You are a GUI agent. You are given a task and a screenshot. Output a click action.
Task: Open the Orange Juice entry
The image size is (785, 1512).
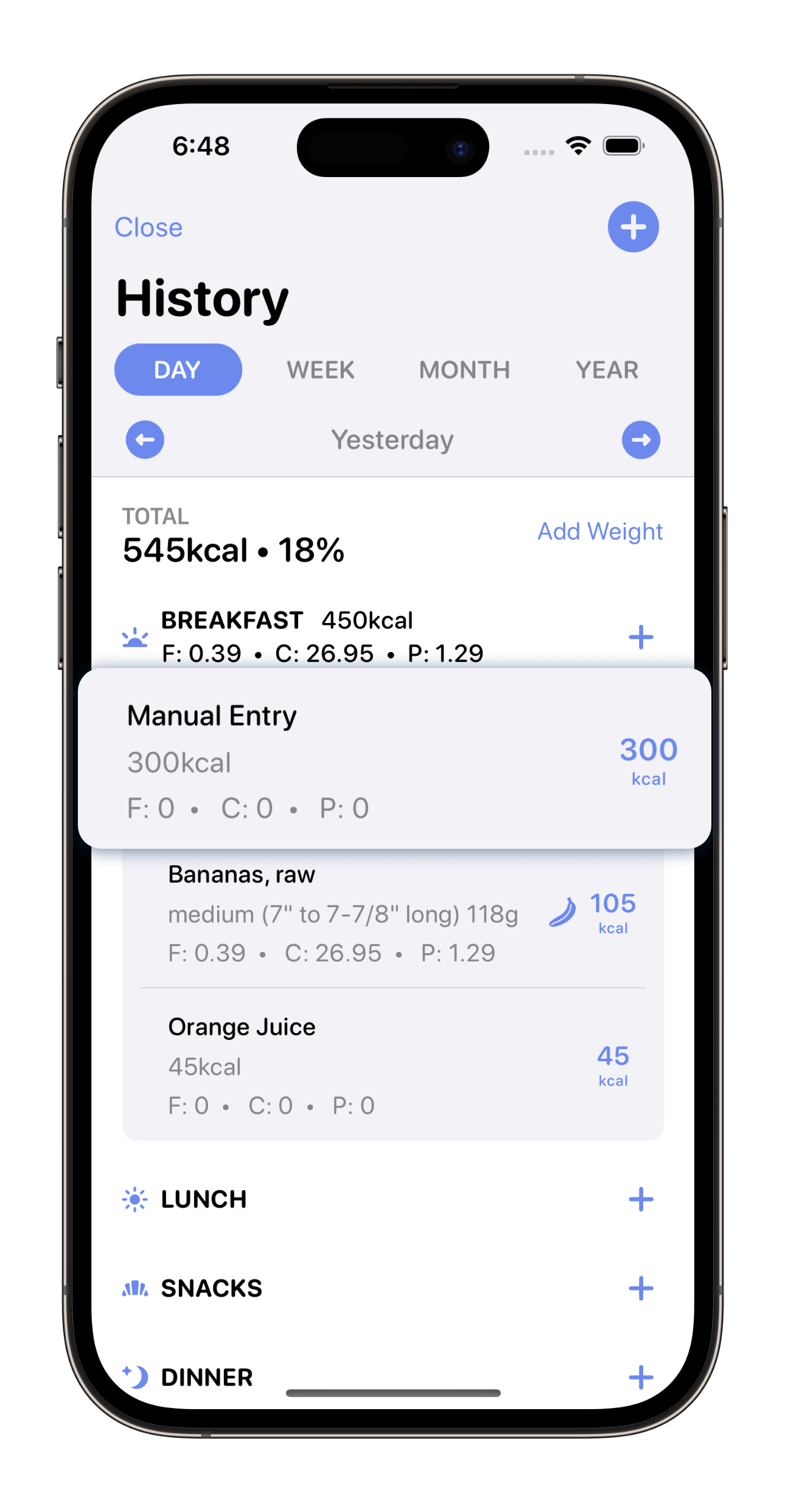tap(392, 1066)
